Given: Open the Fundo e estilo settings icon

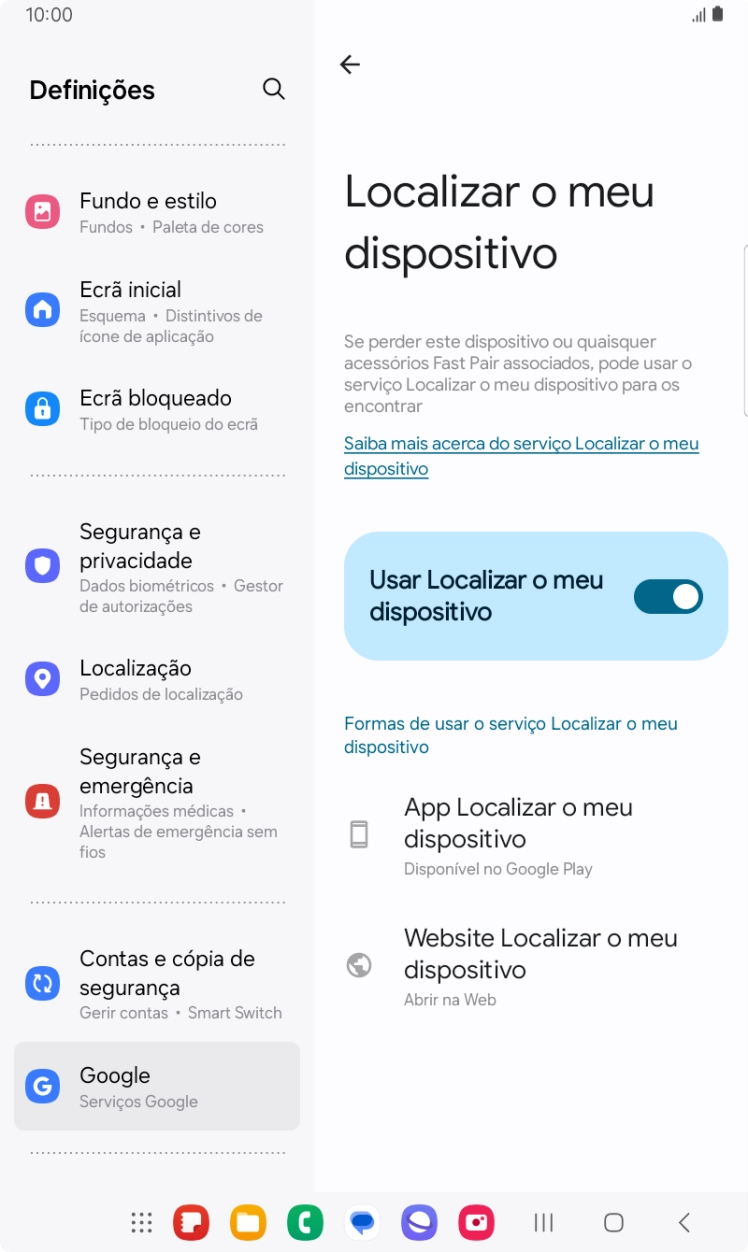Looking at the screenshot, I should click(x=42, y=212).
